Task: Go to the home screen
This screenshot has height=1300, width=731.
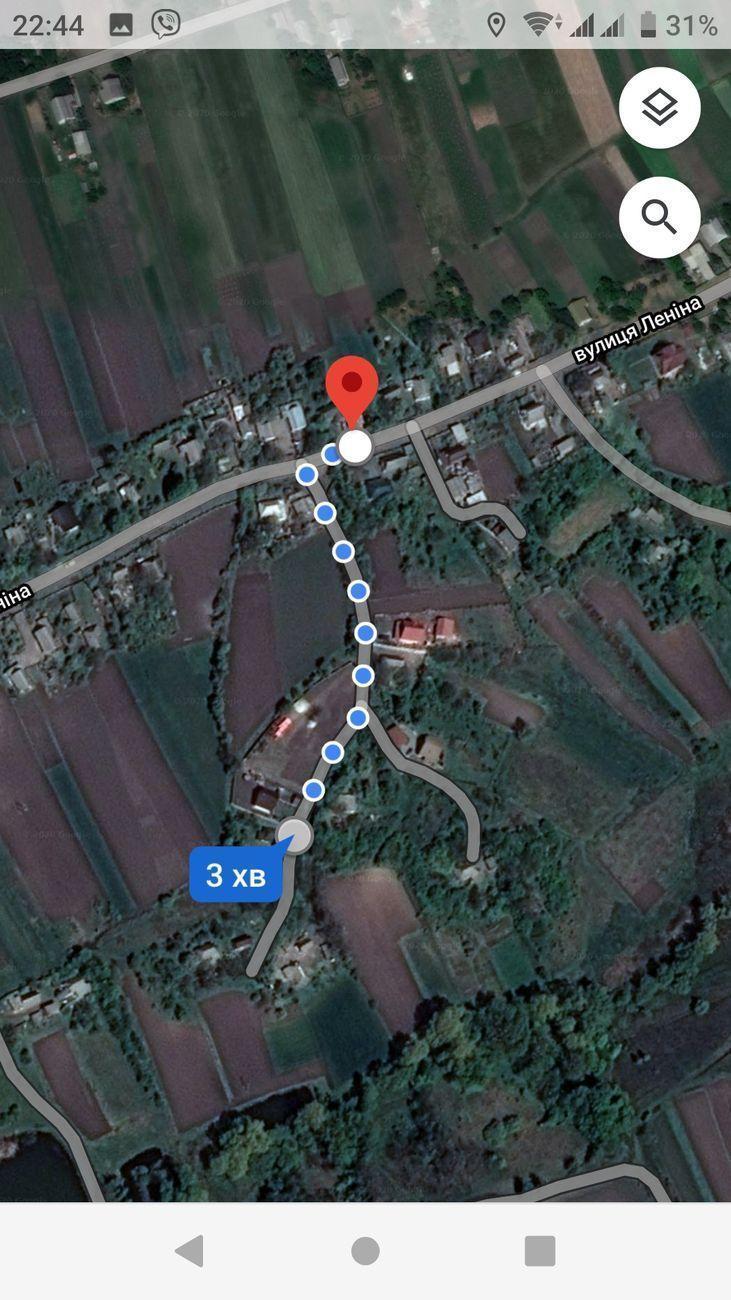Action: pos(365,1250)
